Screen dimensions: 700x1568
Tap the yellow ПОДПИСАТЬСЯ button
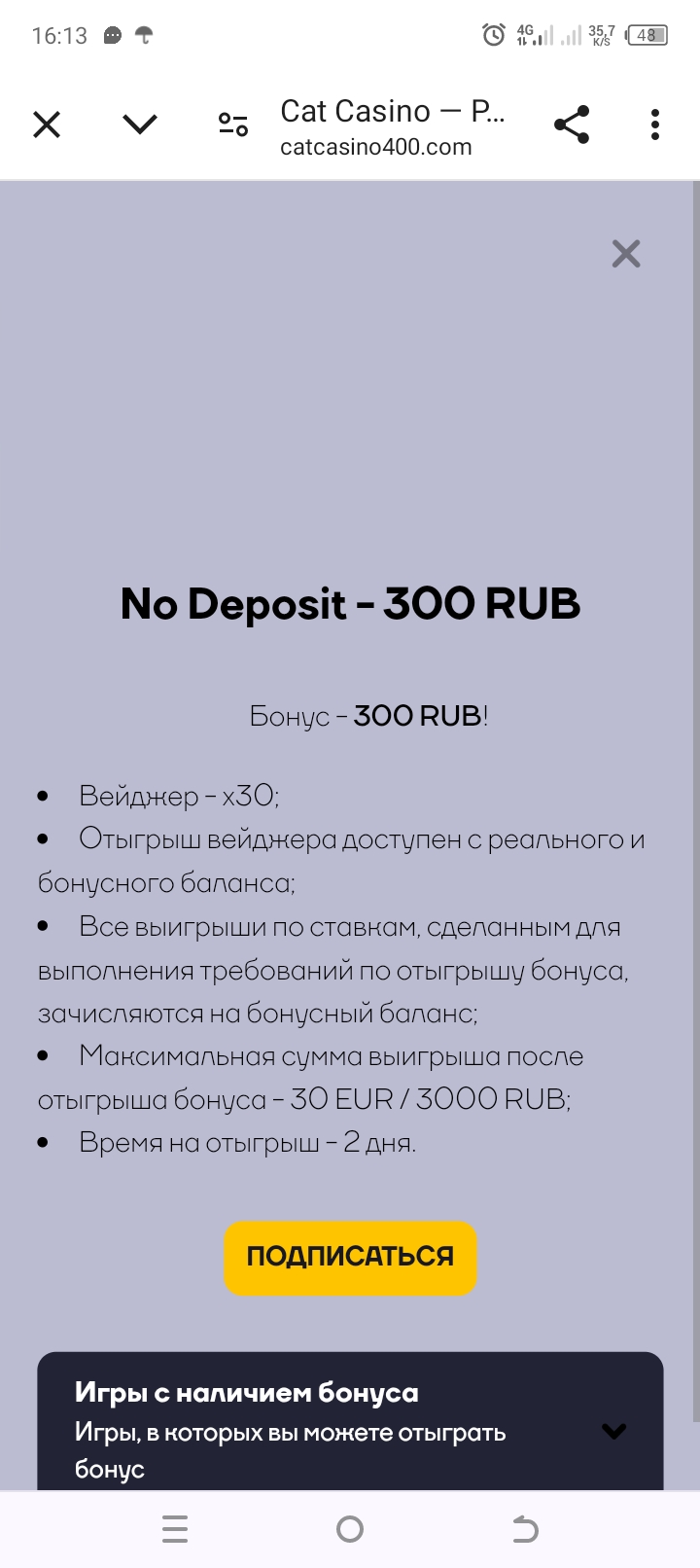click(x=350, y=1257)
